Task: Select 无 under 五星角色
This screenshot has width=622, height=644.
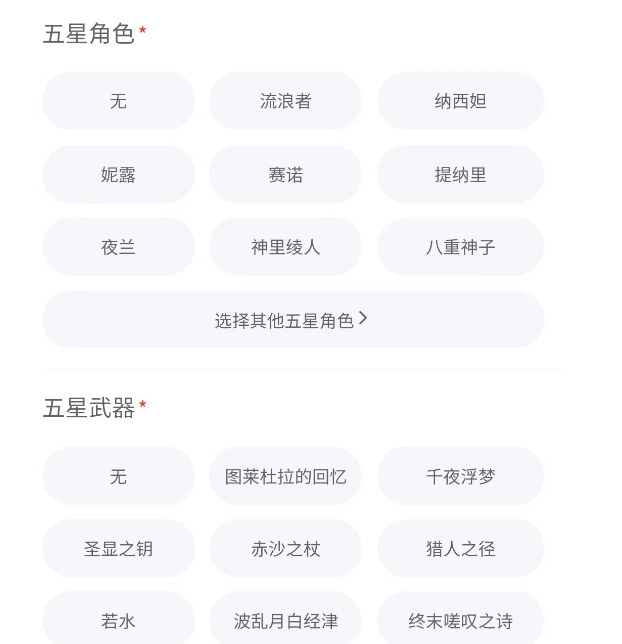Action: [x=118, y=101]
